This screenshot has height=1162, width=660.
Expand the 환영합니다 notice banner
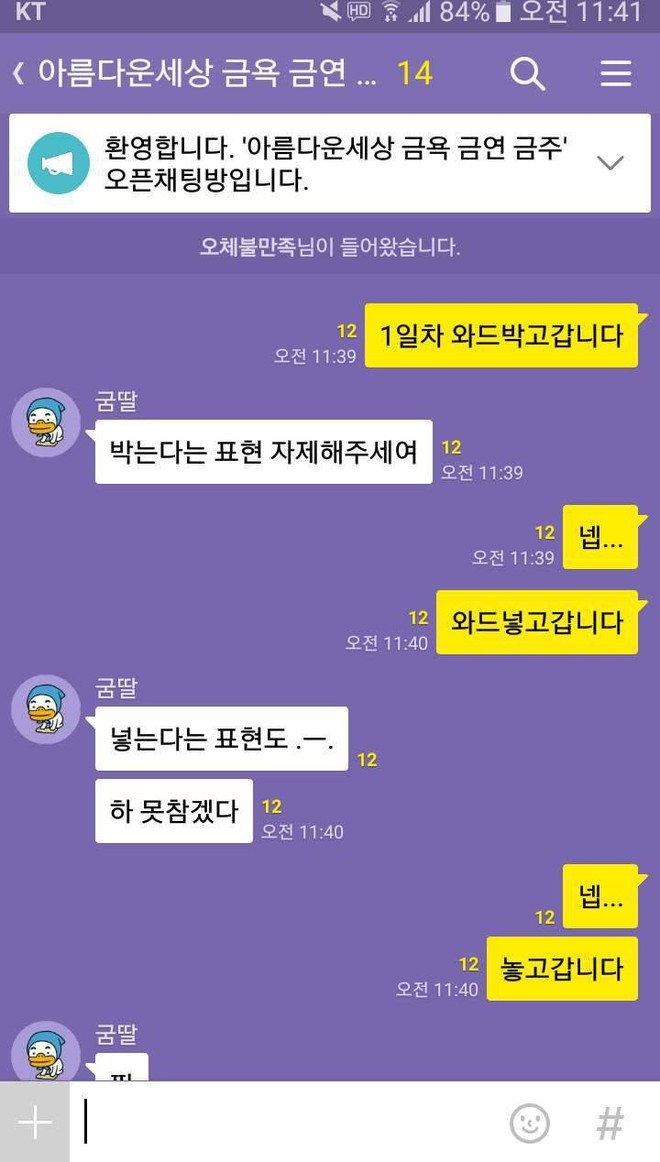click(x=610, y=162)
